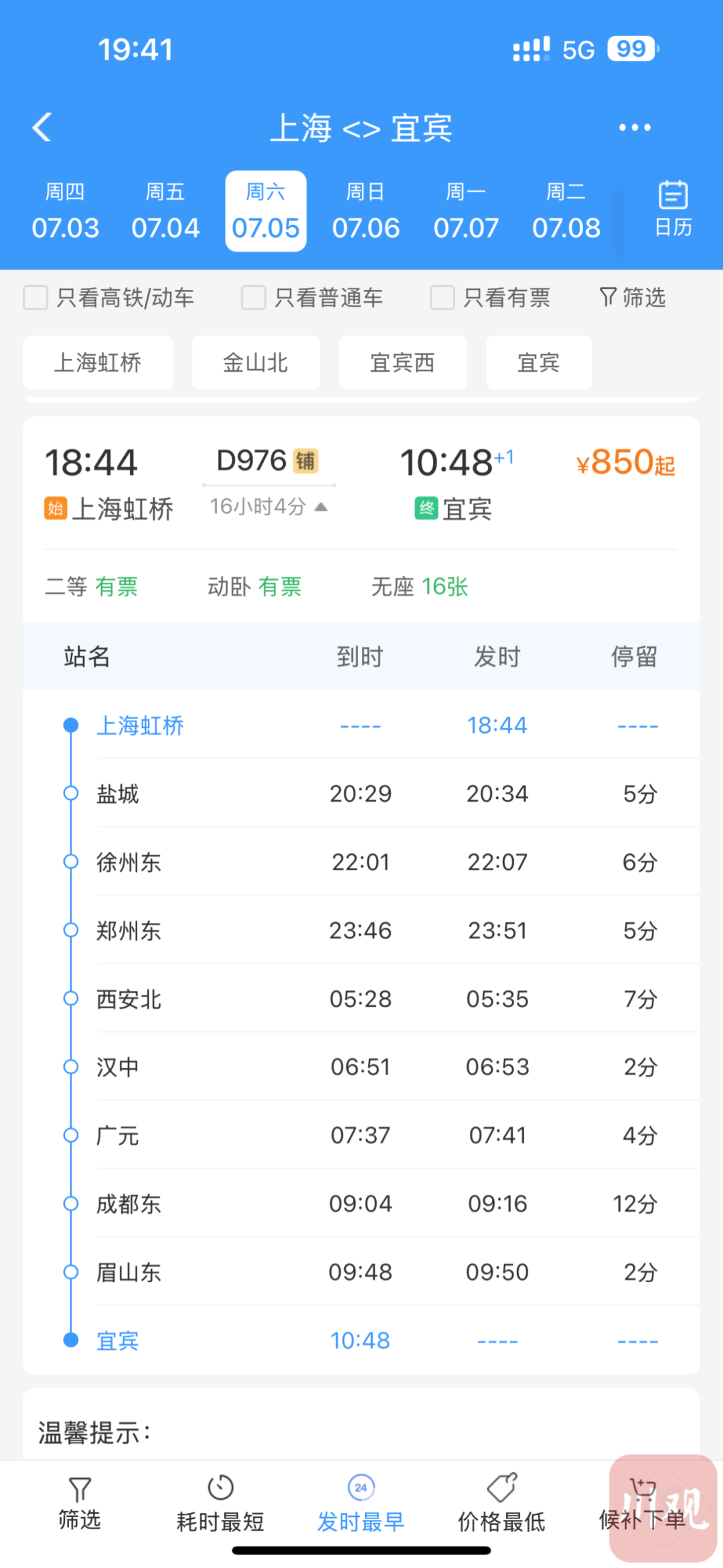This screenshot has height=1568, width=723.
Task: Select the 宜宾西 station chip
Action: point(402,363)
